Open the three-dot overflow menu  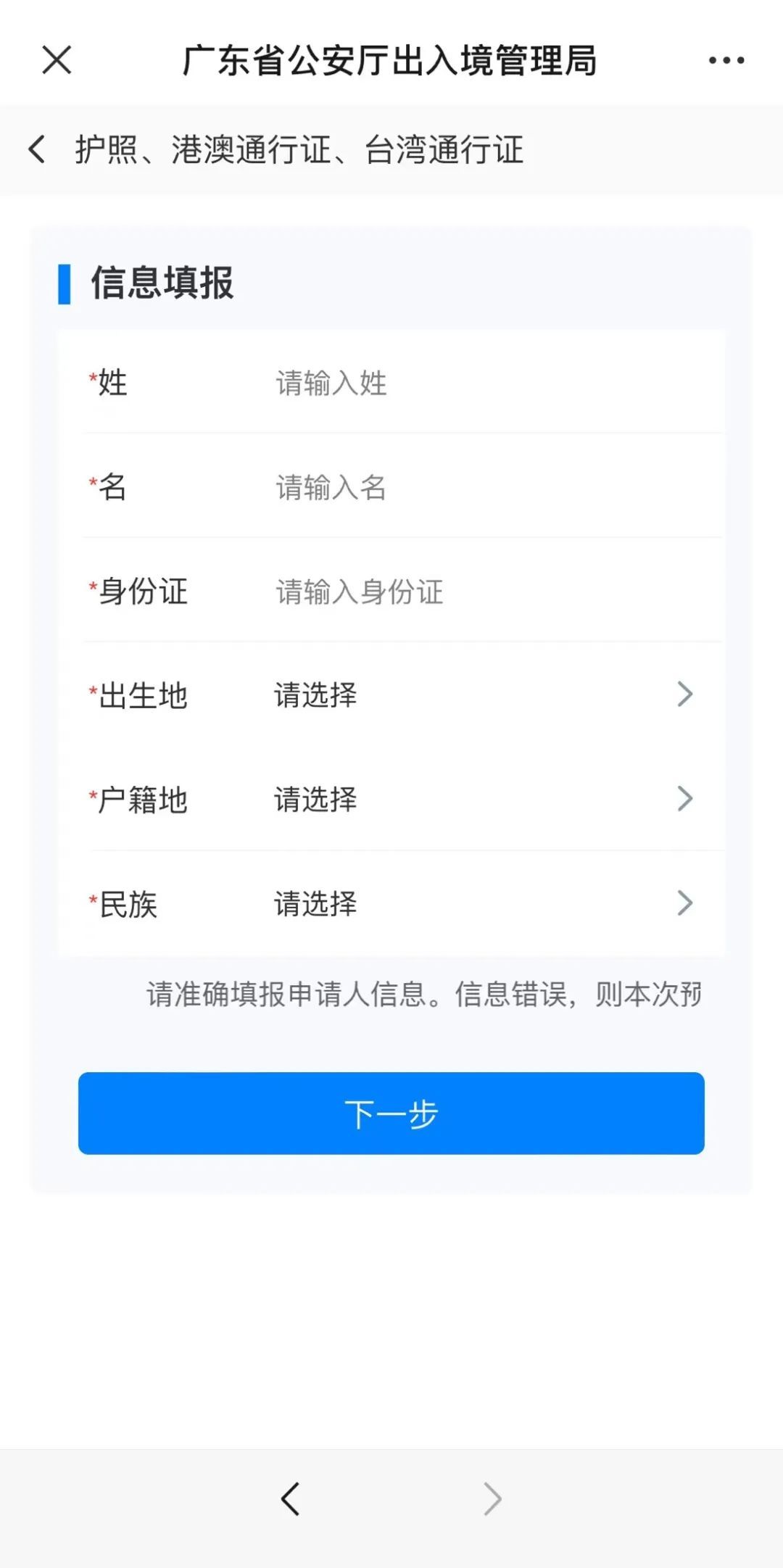[x=726, y=61]
